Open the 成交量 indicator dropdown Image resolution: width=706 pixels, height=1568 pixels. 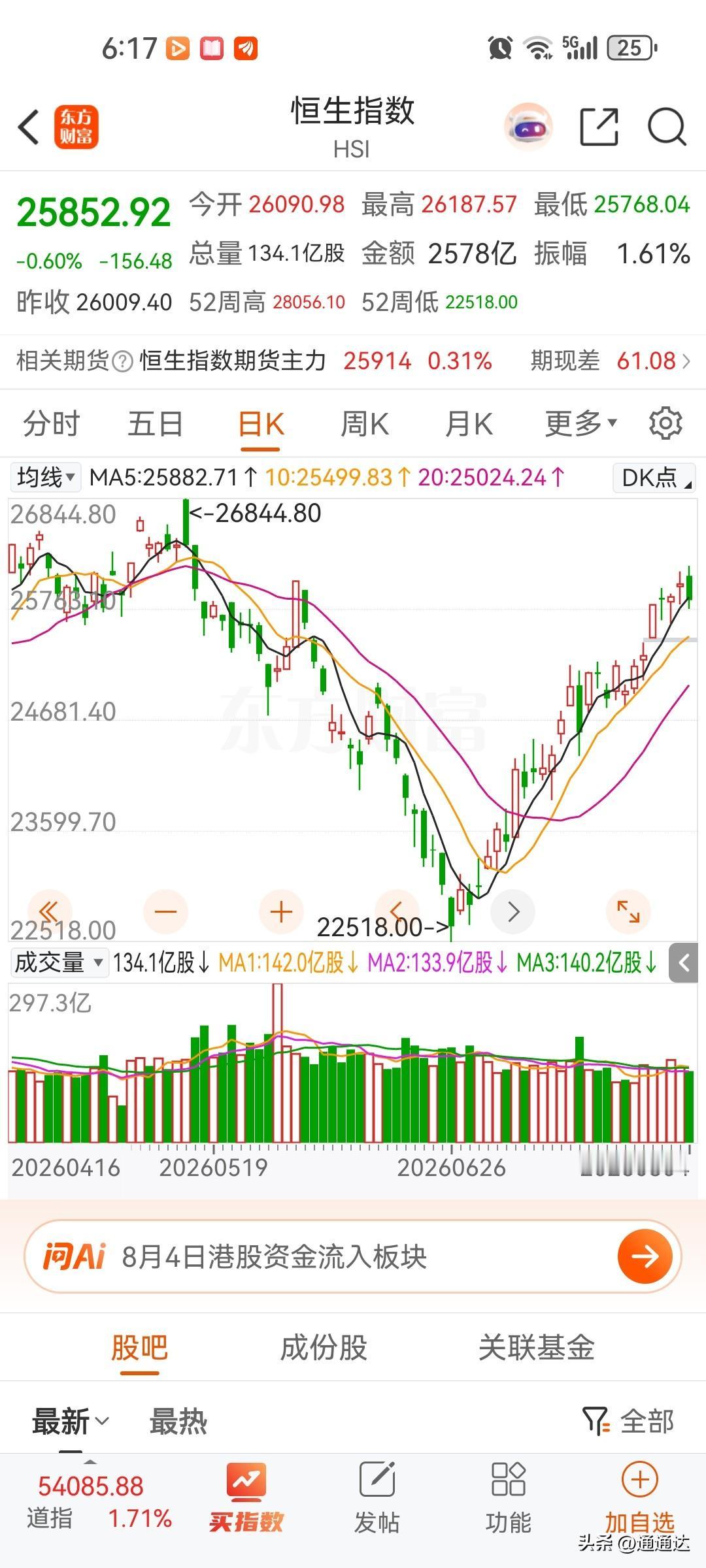click(x=59, y=962)
